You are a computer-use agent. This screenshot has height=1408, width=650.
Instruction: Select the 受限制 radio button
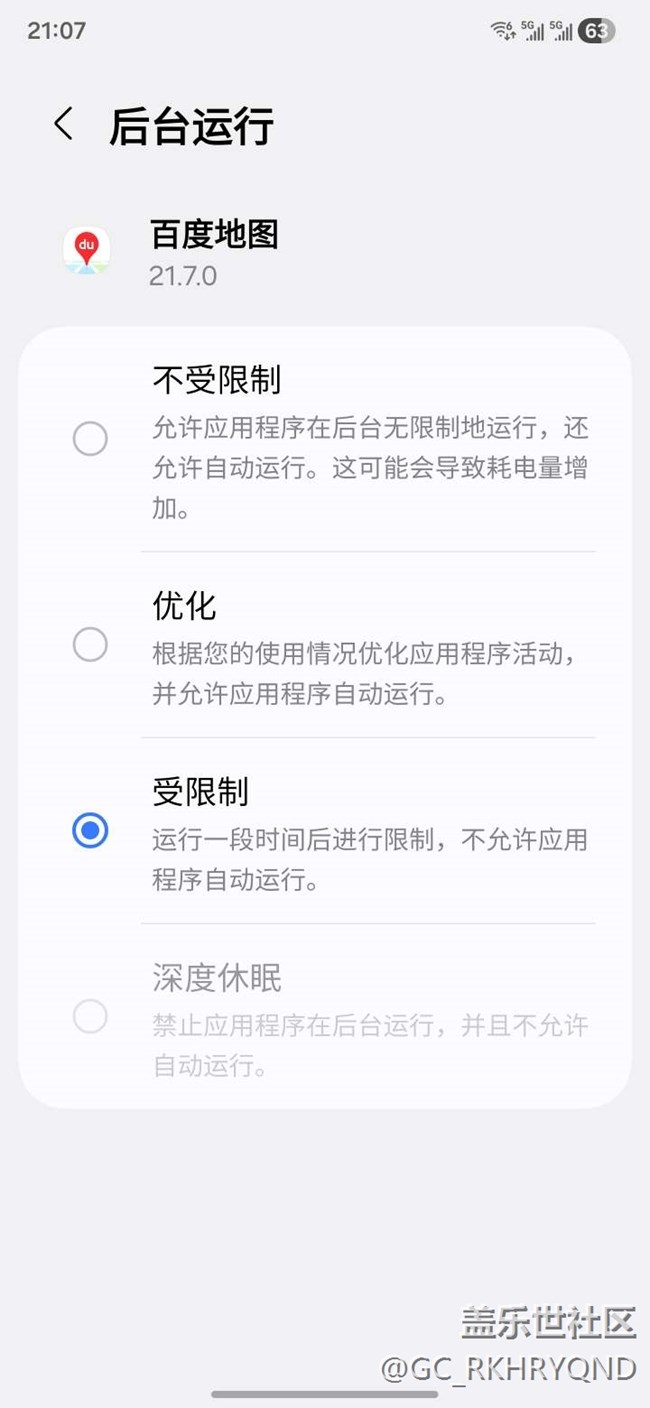90,830
